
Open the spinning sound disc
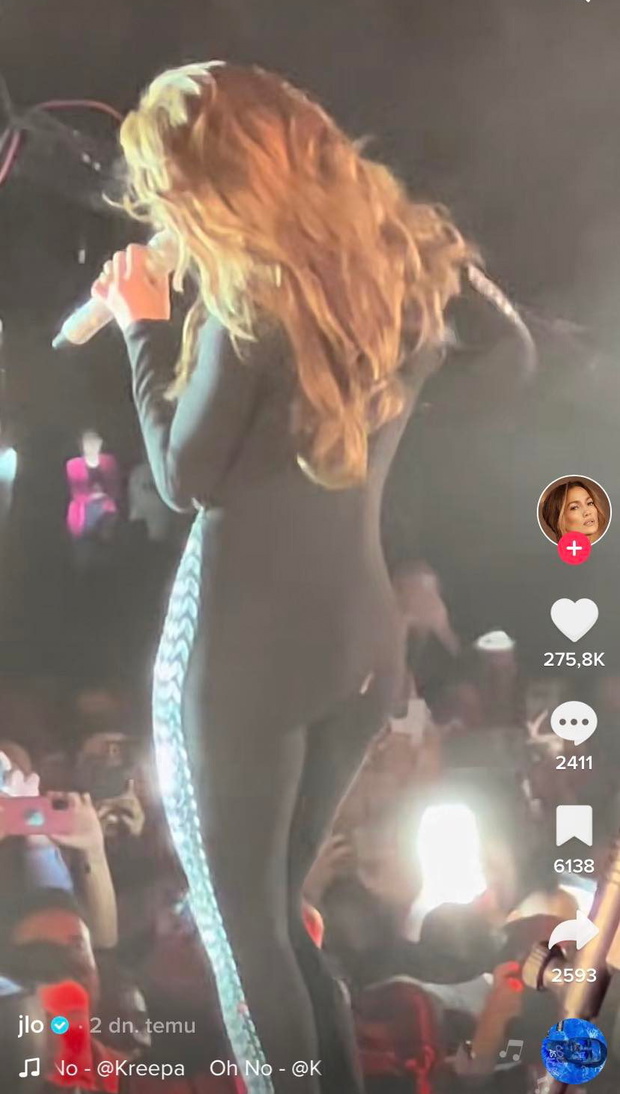pyautogui.click(x=574, y=1051)
